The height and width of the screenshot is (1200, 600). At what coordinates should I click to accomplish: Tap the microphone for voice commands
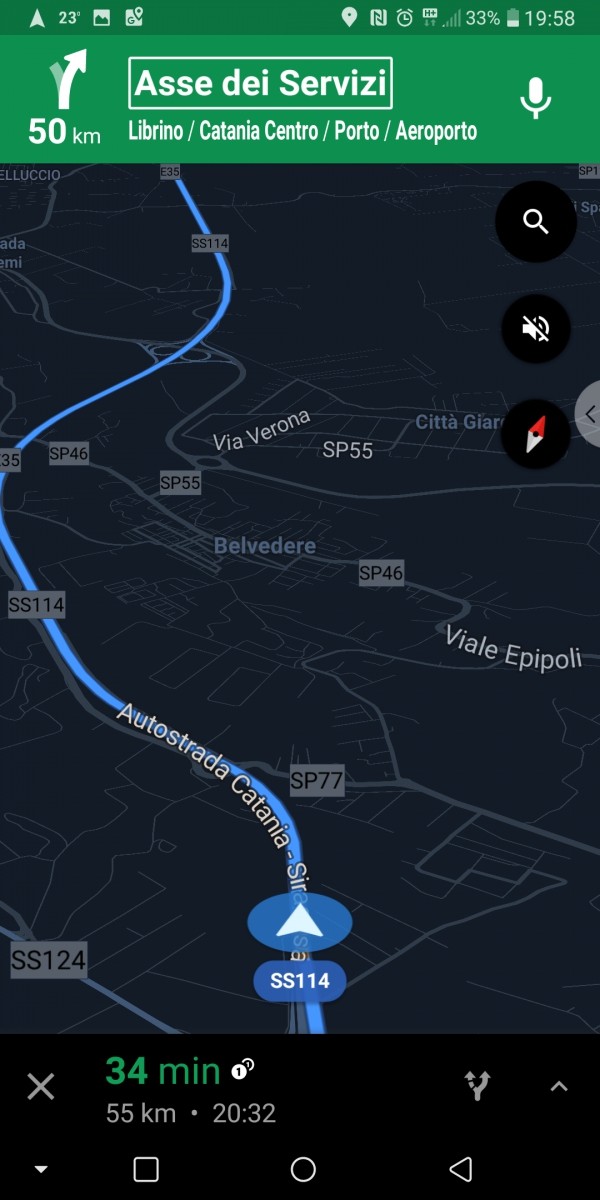tap(536, 98)
